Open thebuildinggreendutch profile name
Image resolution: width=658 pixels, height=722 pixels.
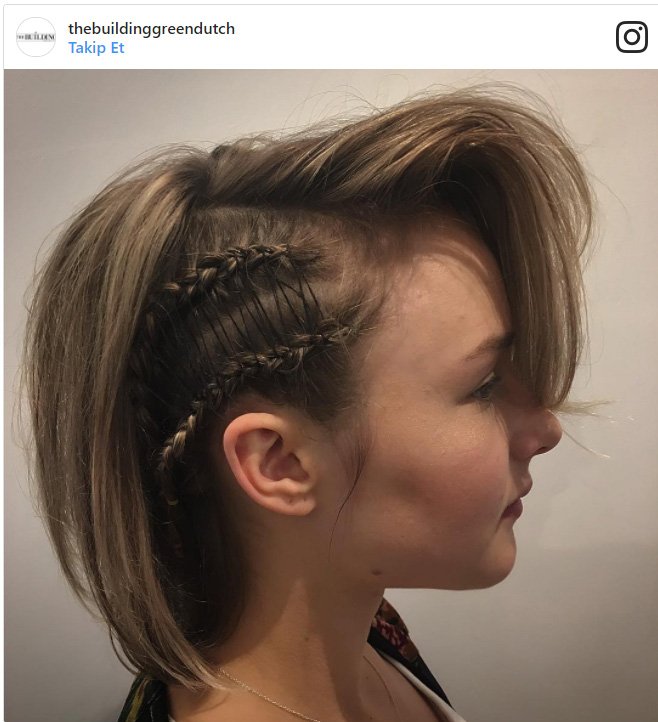tap(151, 29)
